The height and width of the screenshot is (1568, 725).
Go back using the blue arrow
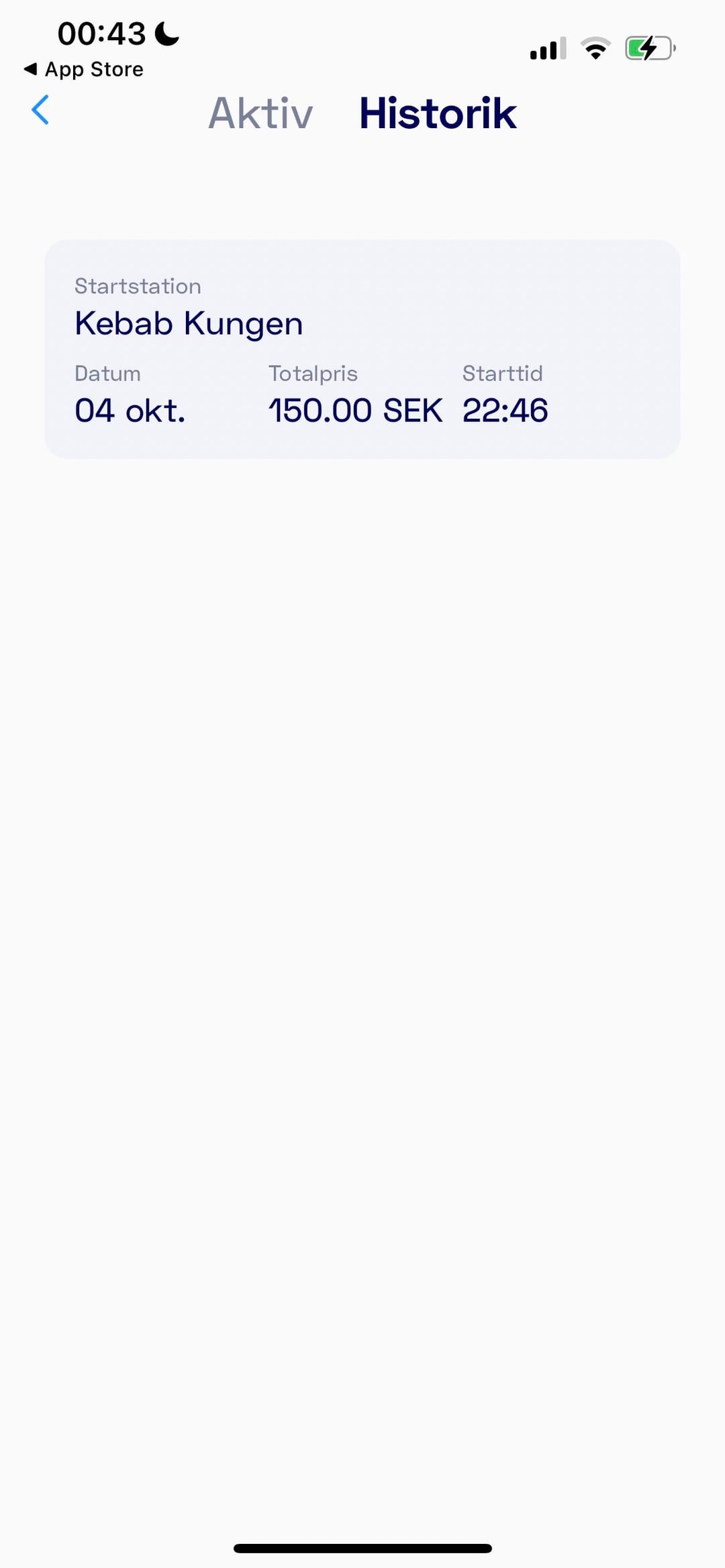coord(40,110)
